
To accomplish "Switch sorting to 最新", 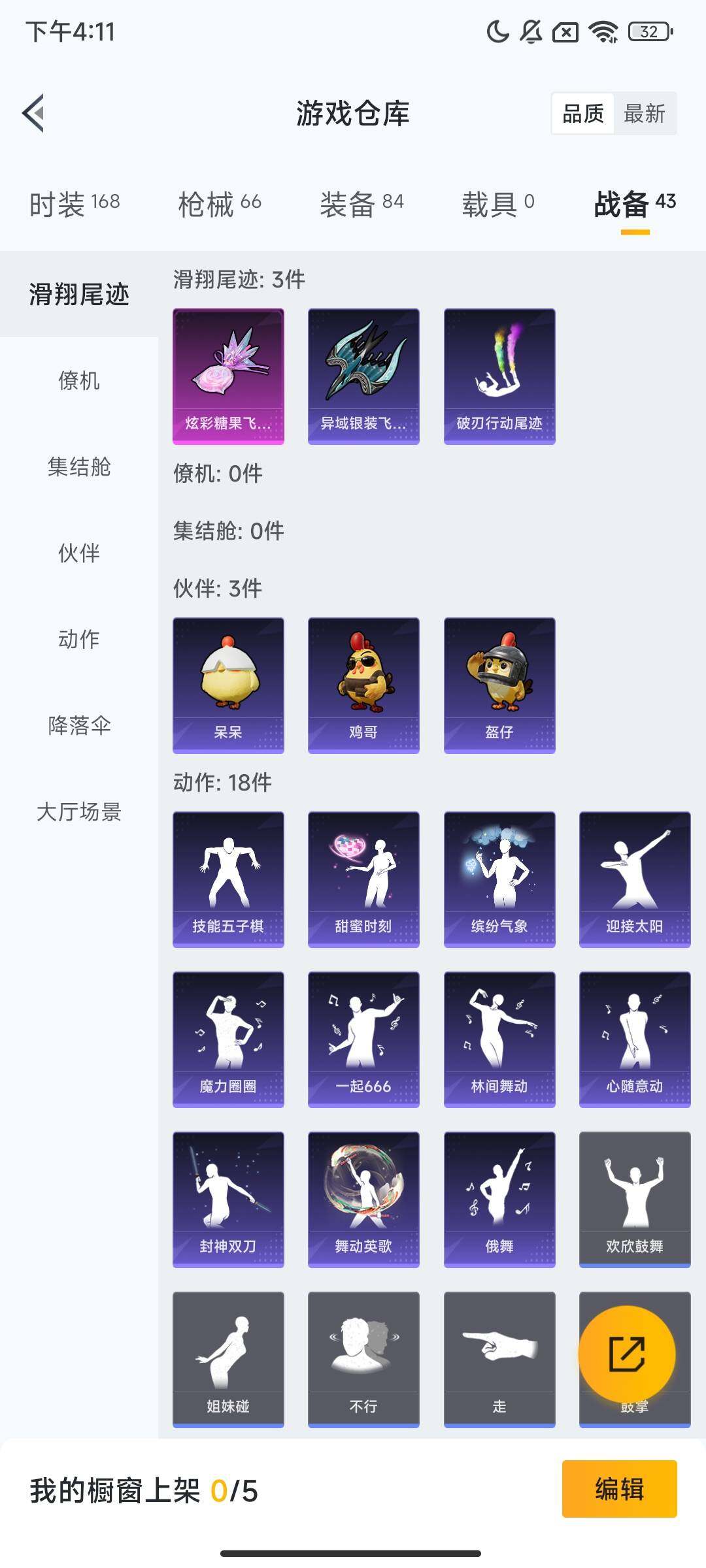I will coord(645,114).
